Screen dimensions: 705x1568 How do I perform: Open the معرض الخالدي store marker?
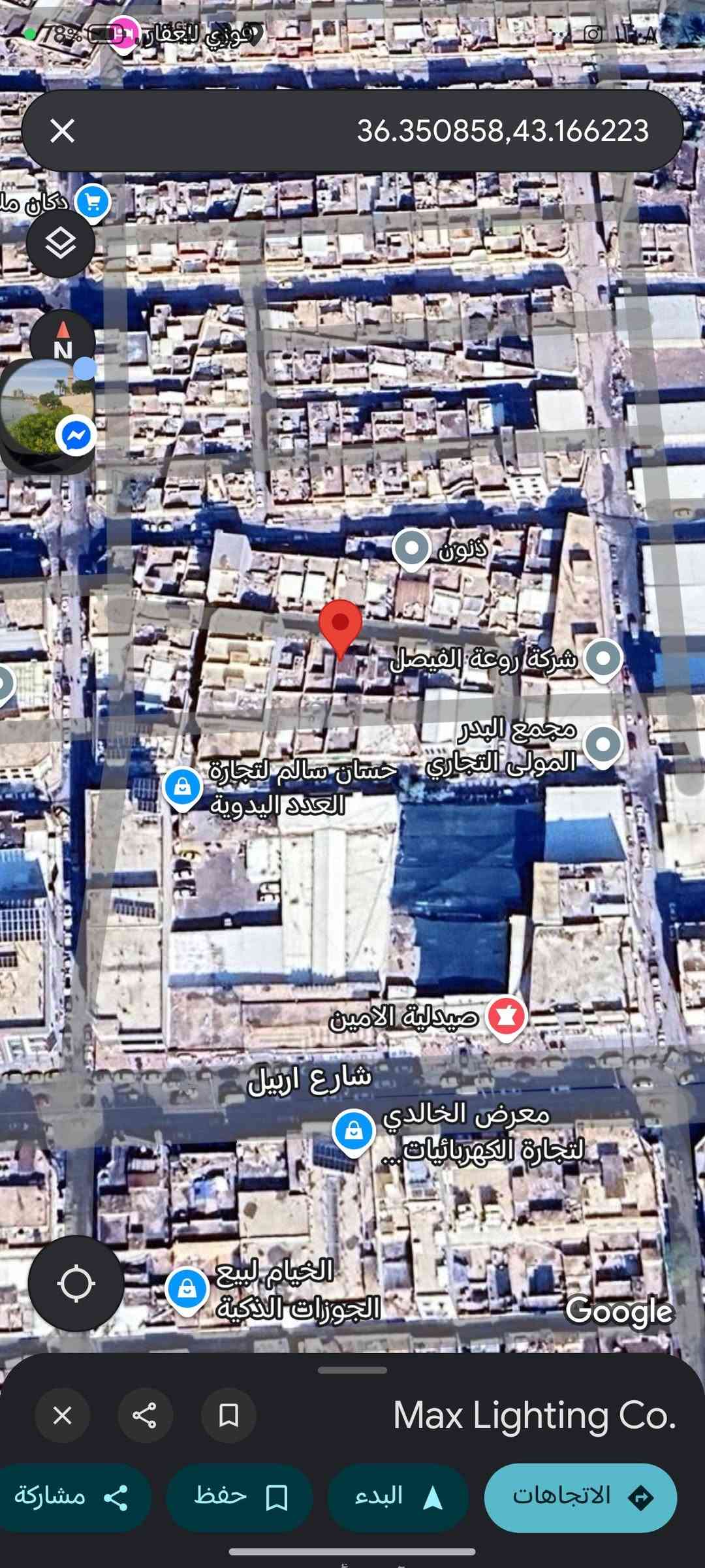click(353, 1130)
